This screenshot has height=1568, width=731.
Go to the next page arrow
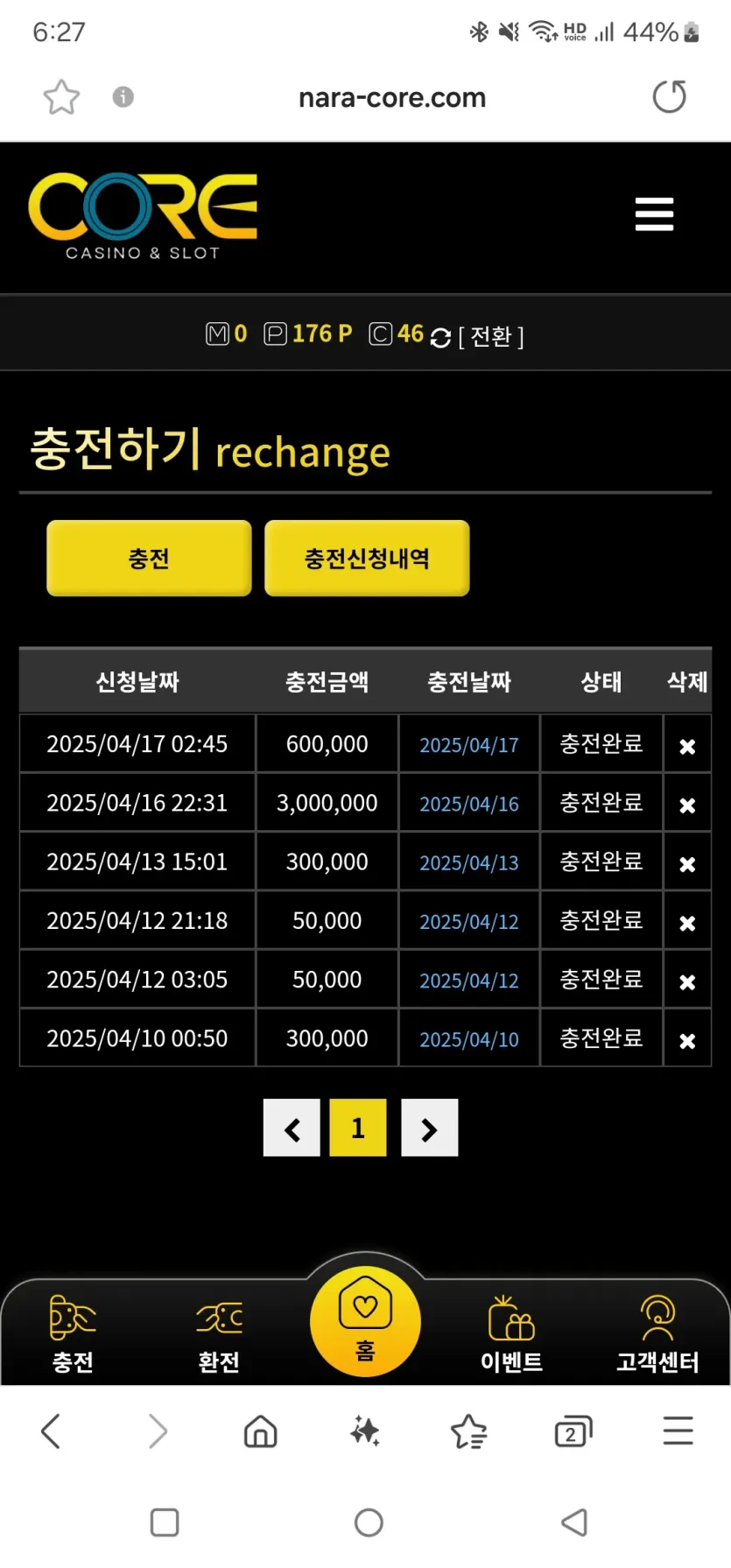pos(429,1129)
